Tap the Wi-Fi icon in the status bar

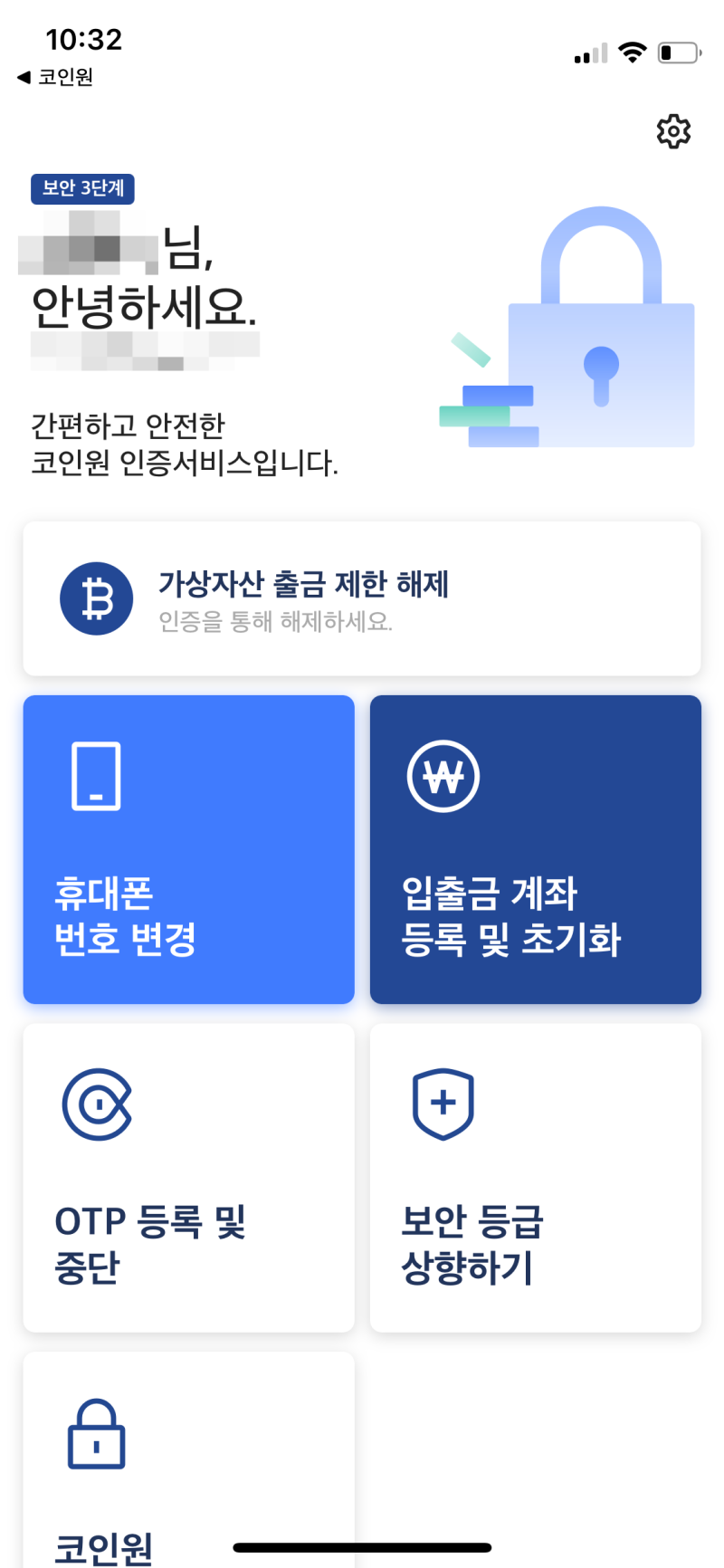pos(632,53)
